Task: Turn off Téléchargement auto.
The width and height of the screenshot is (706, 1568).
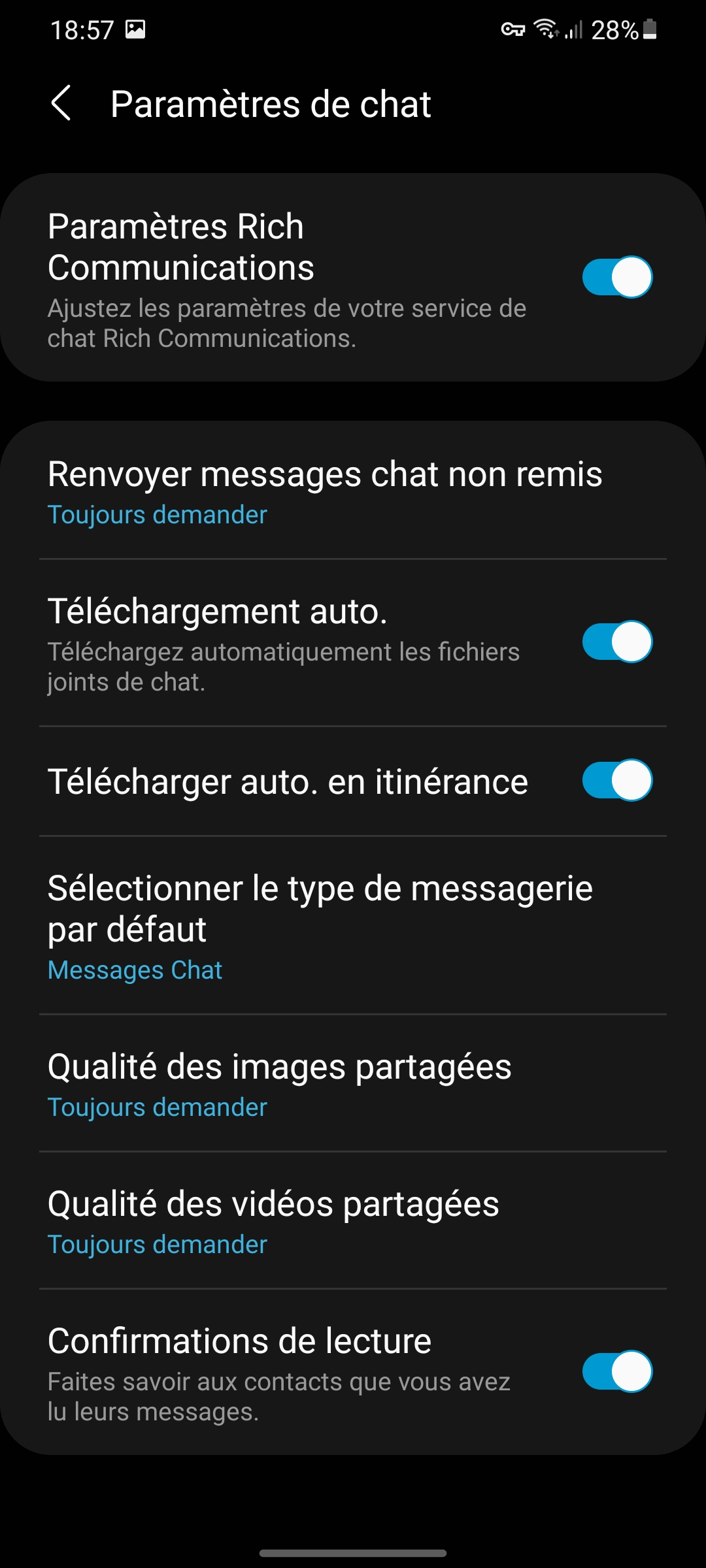Action: click(x=616, y=642)
